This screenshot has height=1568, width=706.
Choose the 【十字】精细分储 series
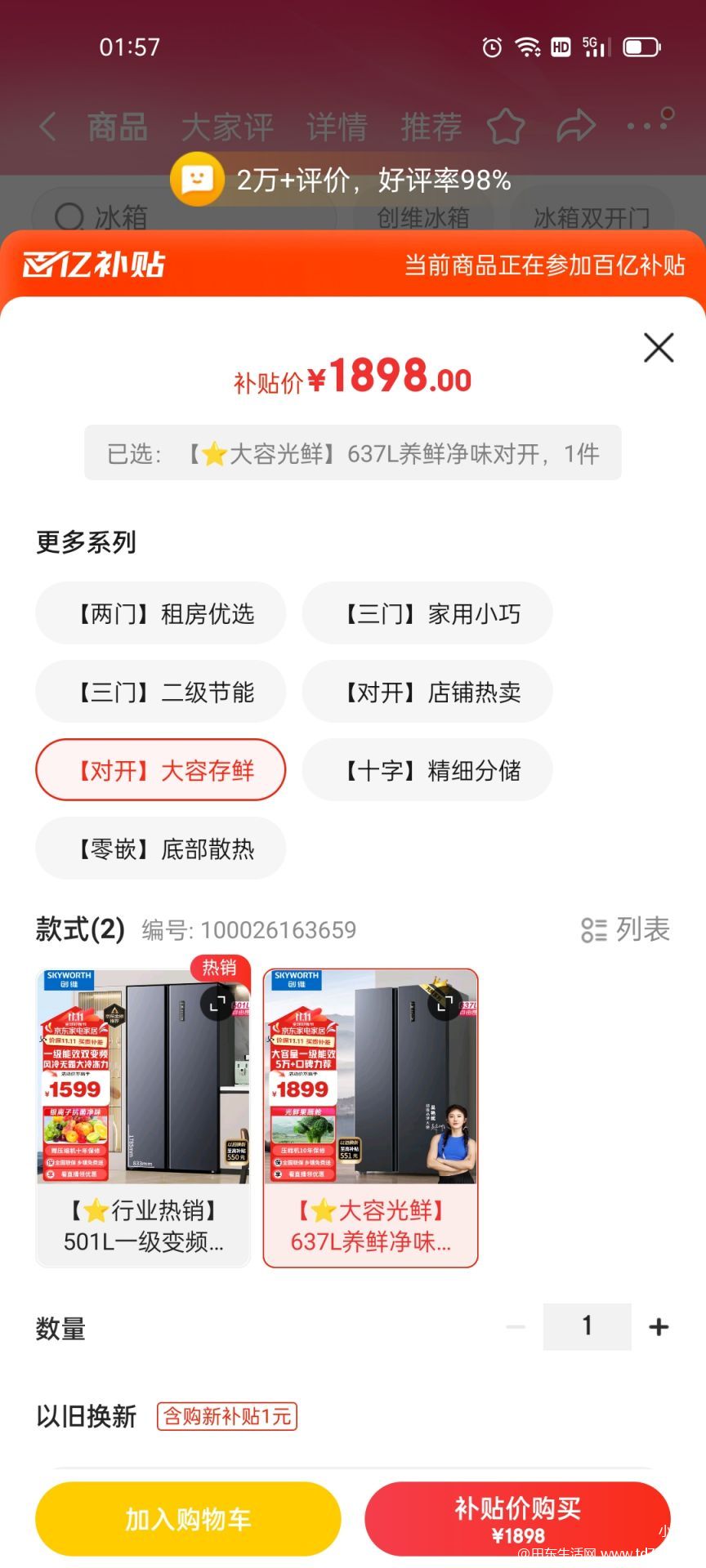point(427,770)
